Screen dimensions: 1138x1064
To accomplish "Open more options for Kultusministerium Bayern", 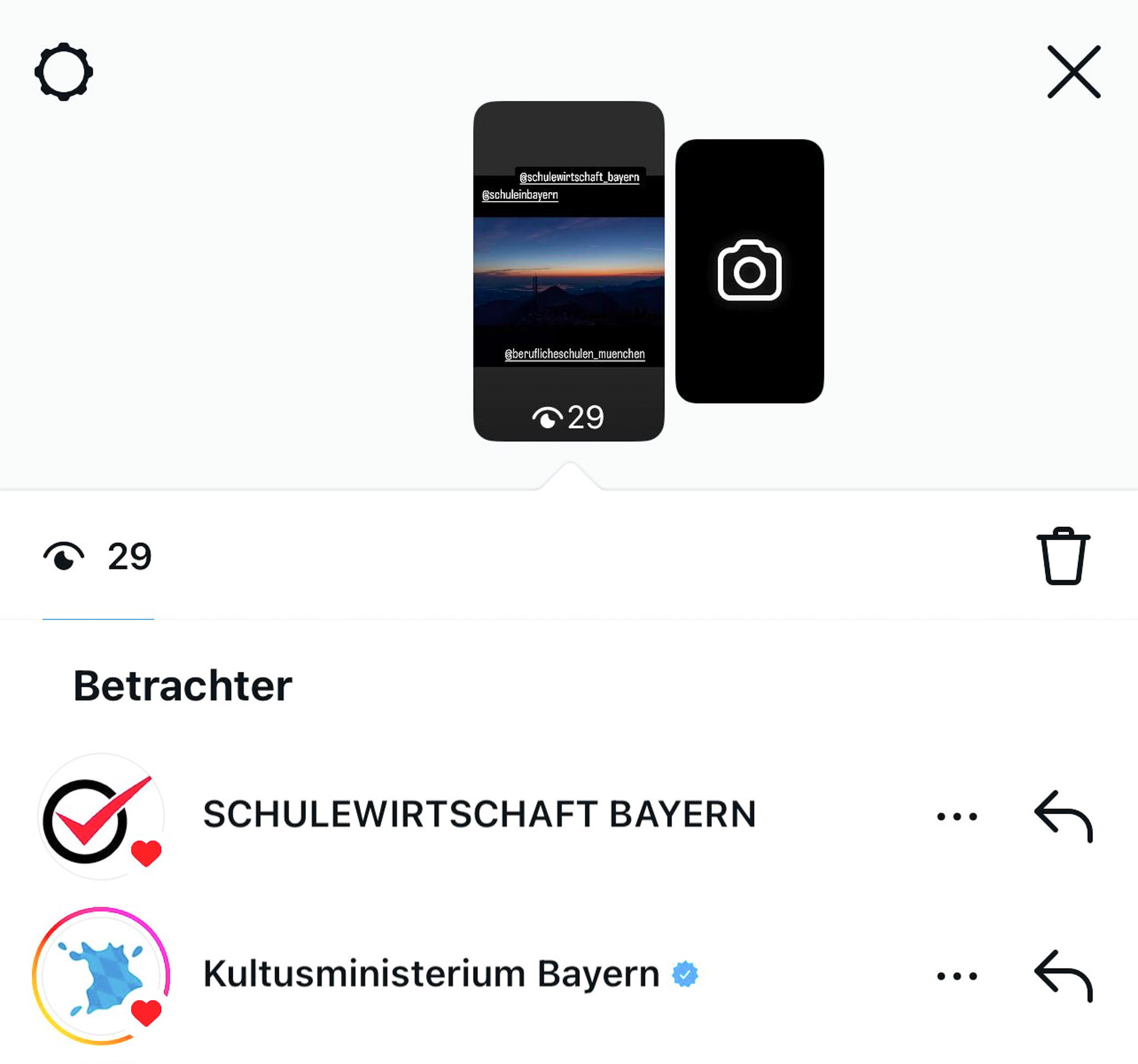I will 956,976.
